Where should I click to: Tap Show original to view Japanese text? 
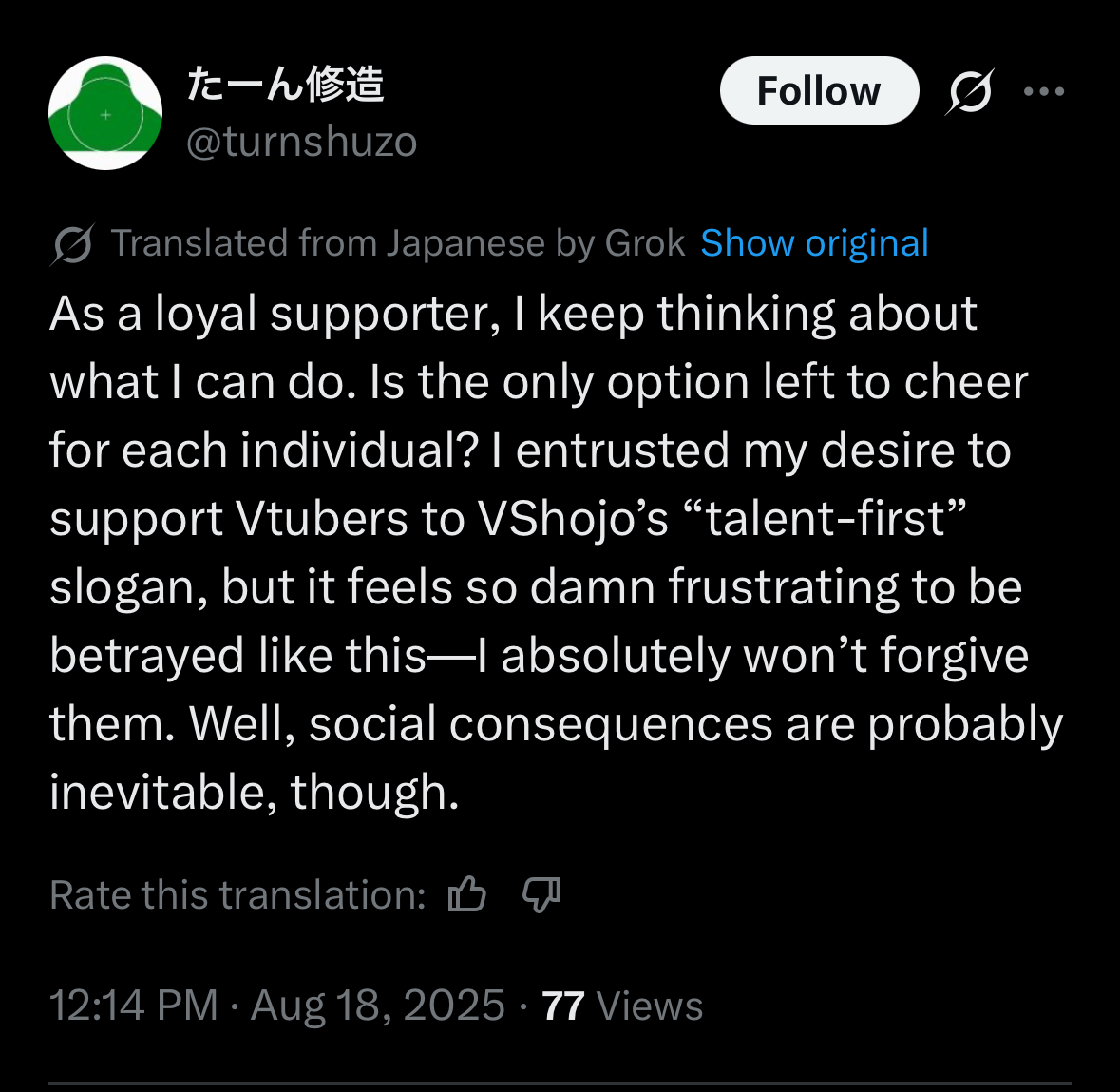point(814,243)
